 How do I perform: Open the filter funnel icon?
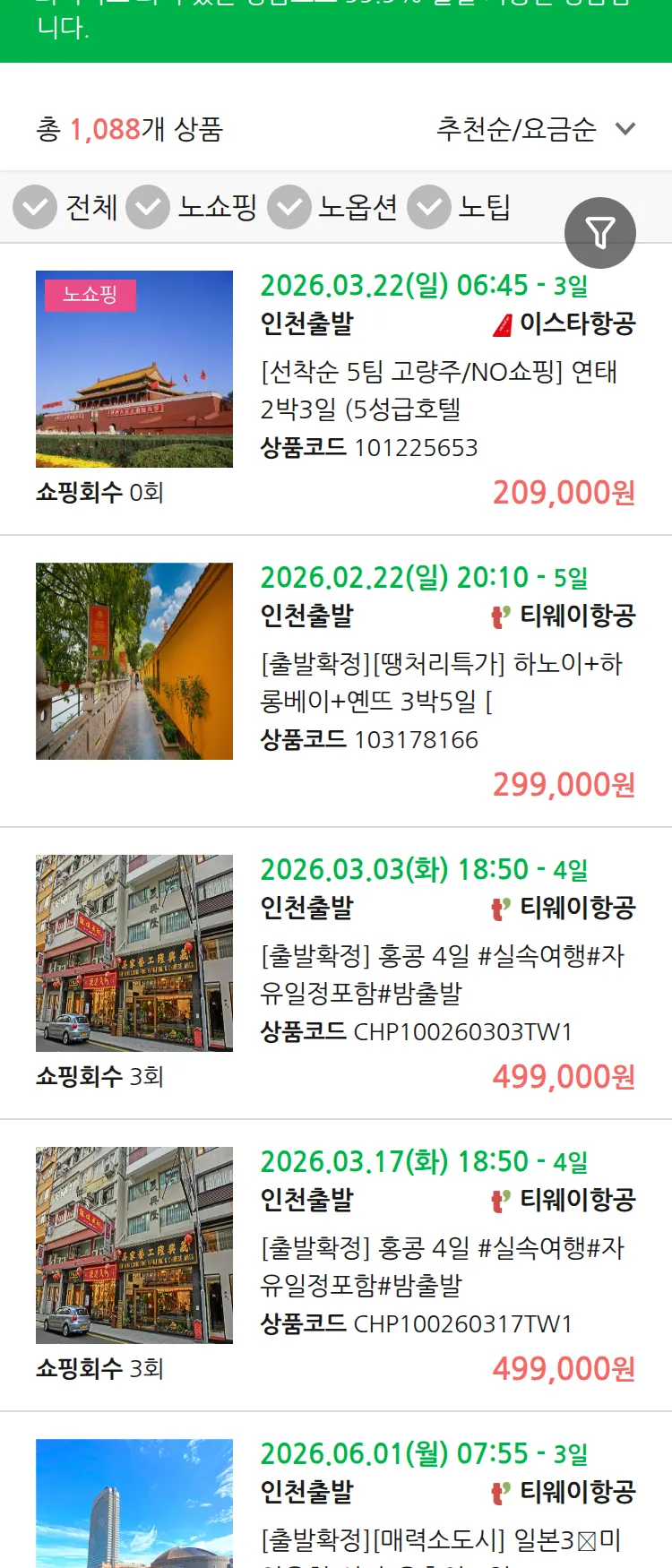click(600, 232)
